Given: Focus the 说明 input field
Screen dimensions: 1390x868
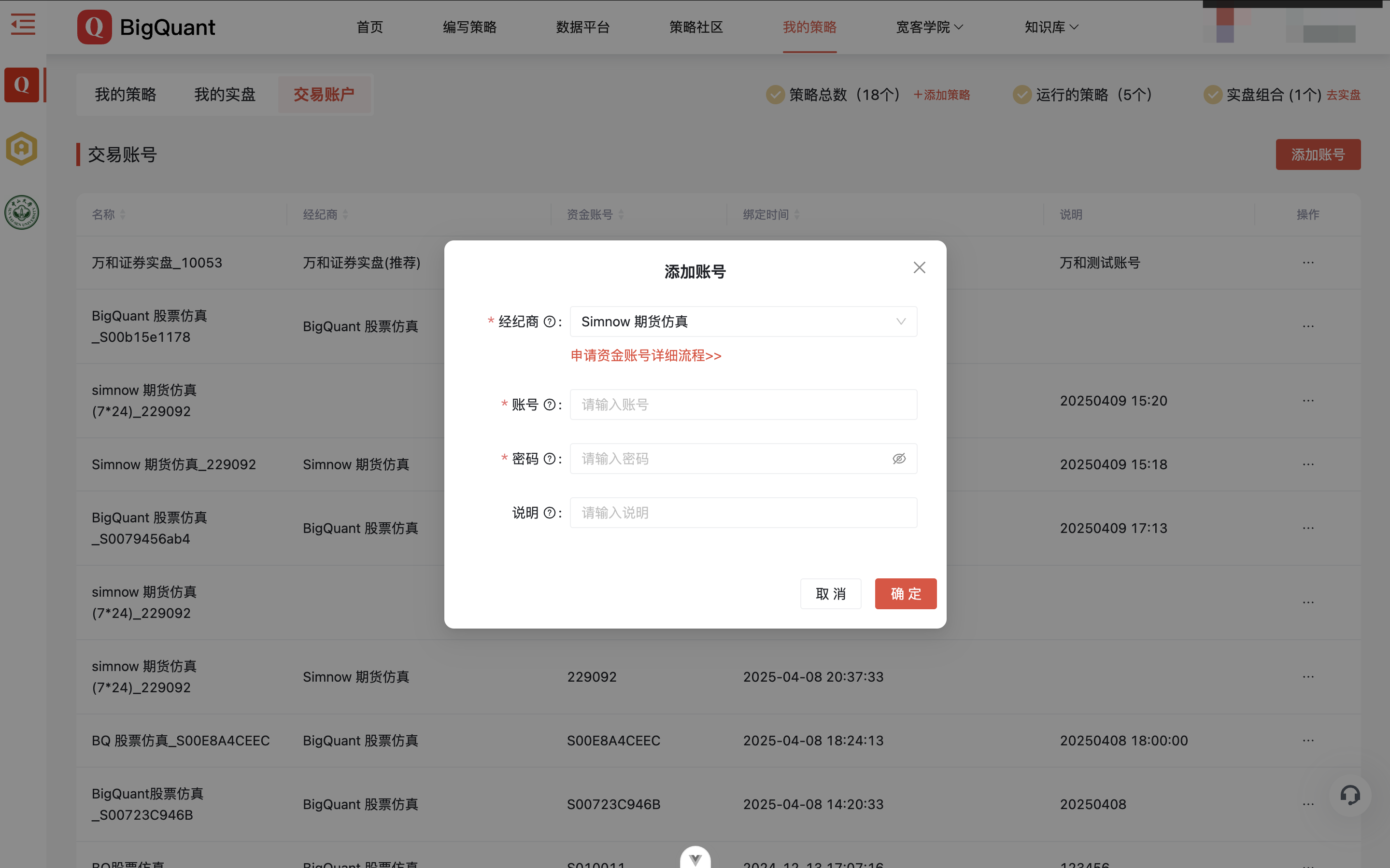Looking at the screenshot, I should [743, 513].
